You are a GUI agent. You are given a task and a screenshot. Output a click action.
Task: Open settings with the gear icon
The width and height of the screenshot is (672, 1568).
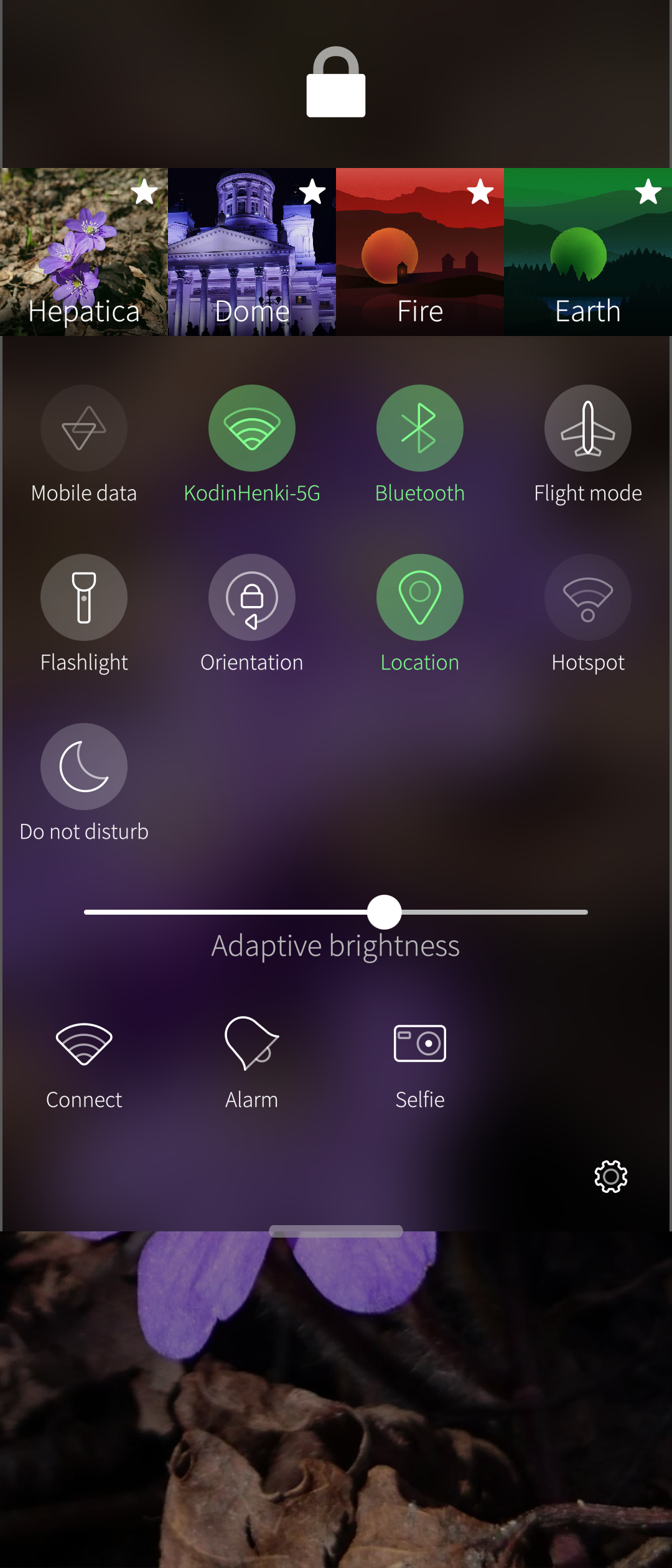point(611,1176)
